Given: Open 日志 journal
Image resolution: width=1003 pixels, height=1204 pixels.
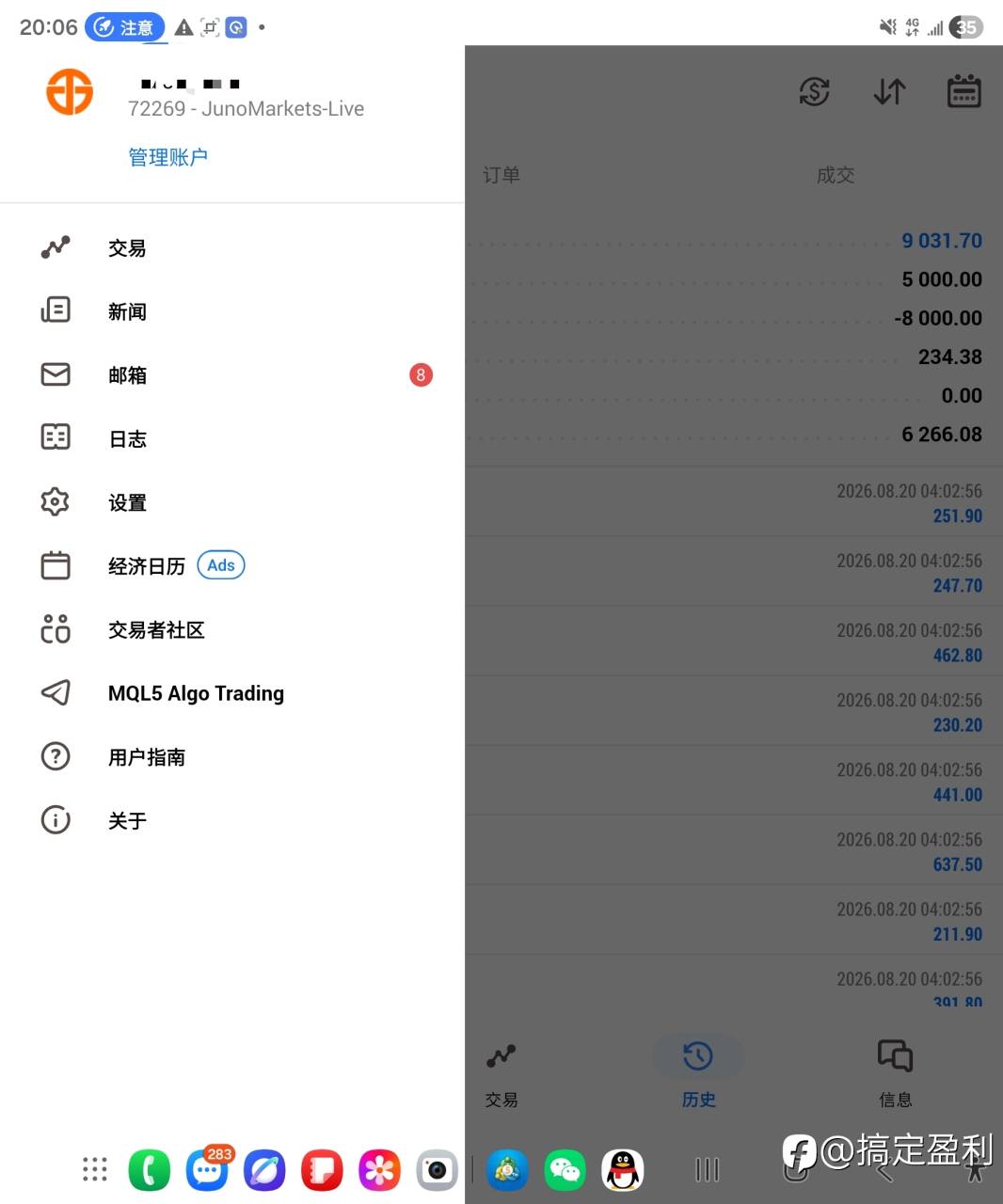Looking at the screenshot, I should (x=232, y=438).
